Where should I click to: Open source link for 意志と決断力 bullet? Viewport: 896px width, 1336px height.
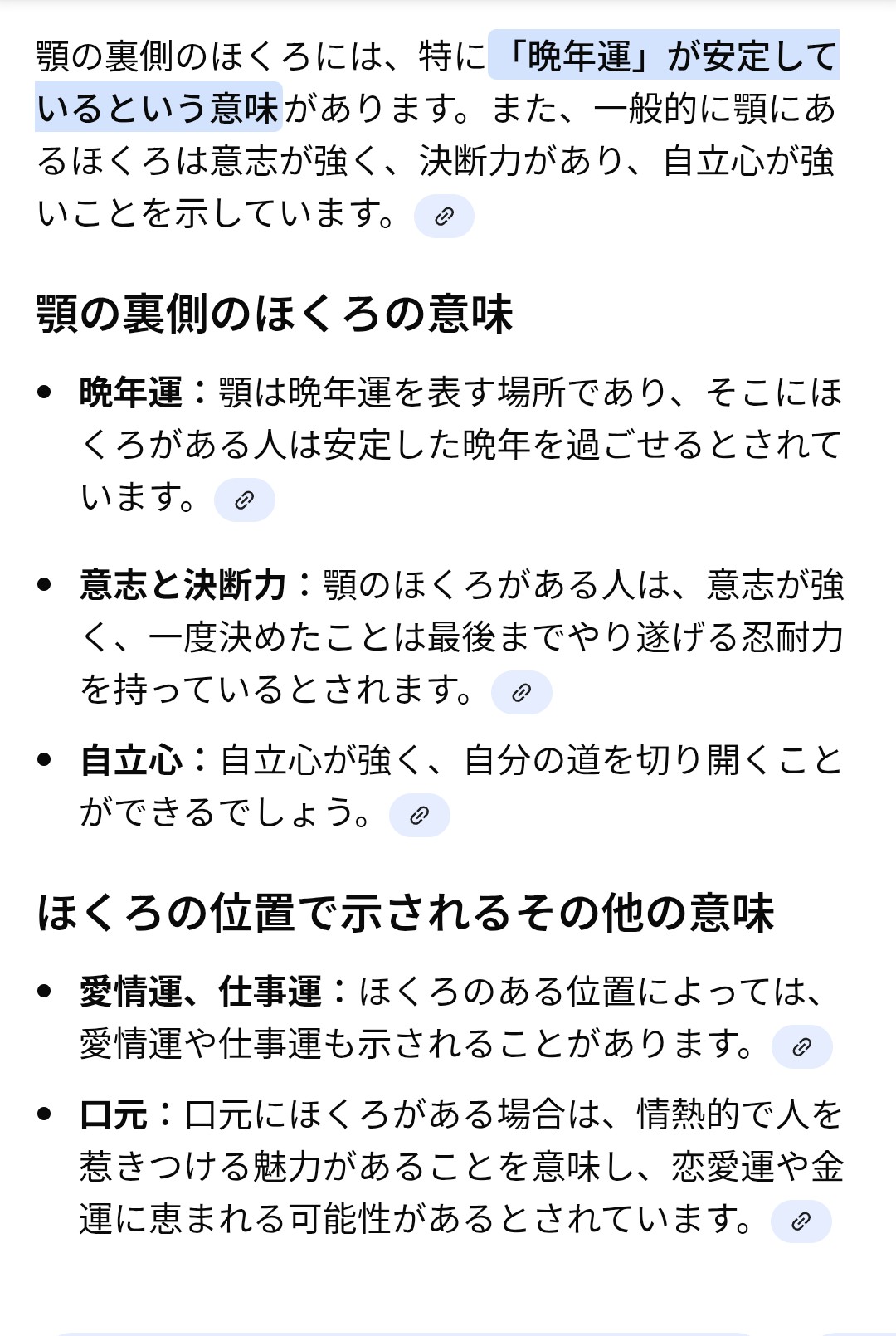(521, 692)
